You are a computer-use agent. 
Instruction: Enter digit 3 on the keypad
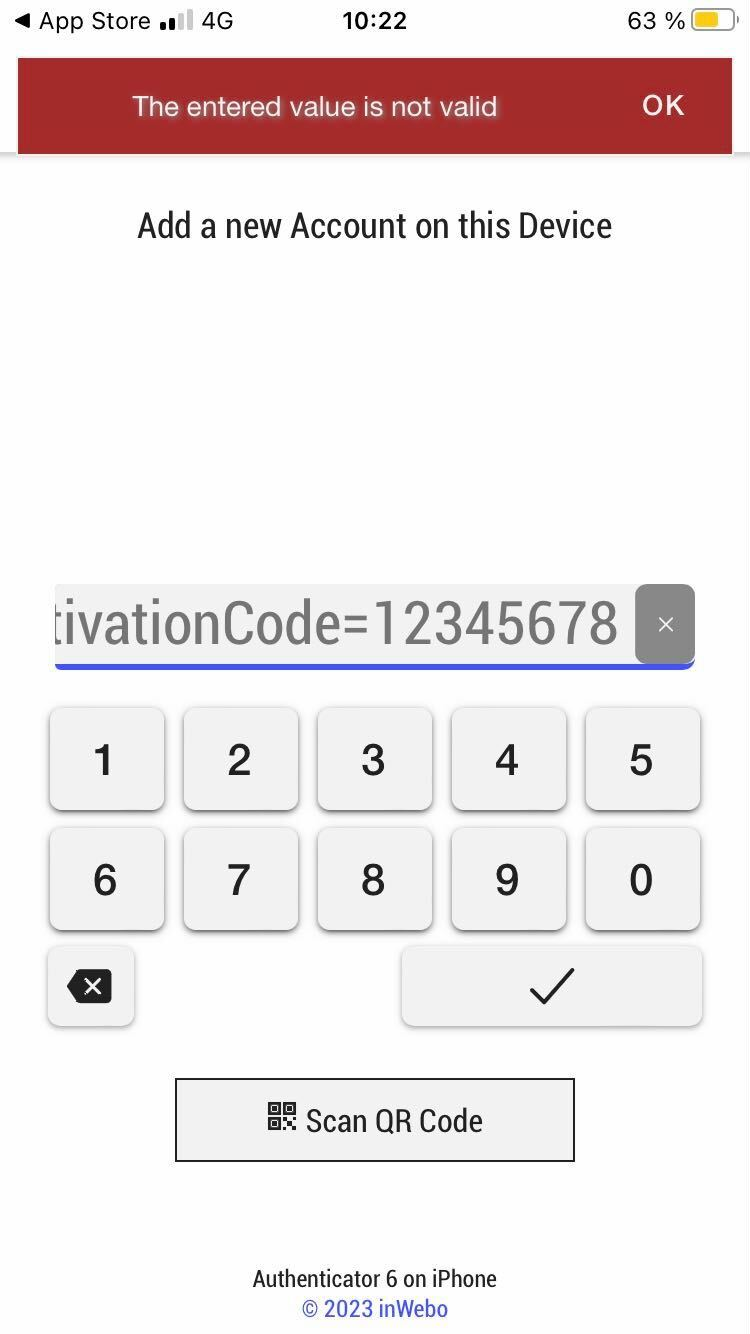click(x=374, y=759)
